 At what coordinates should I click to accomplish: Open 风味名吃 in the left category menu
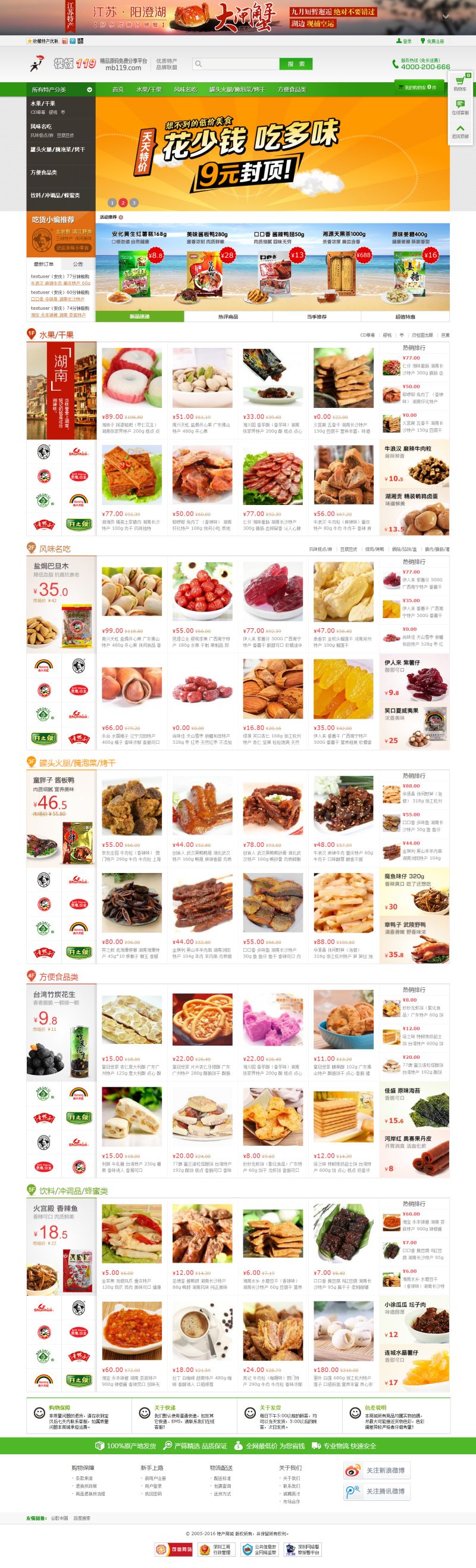tap(41, 127)
